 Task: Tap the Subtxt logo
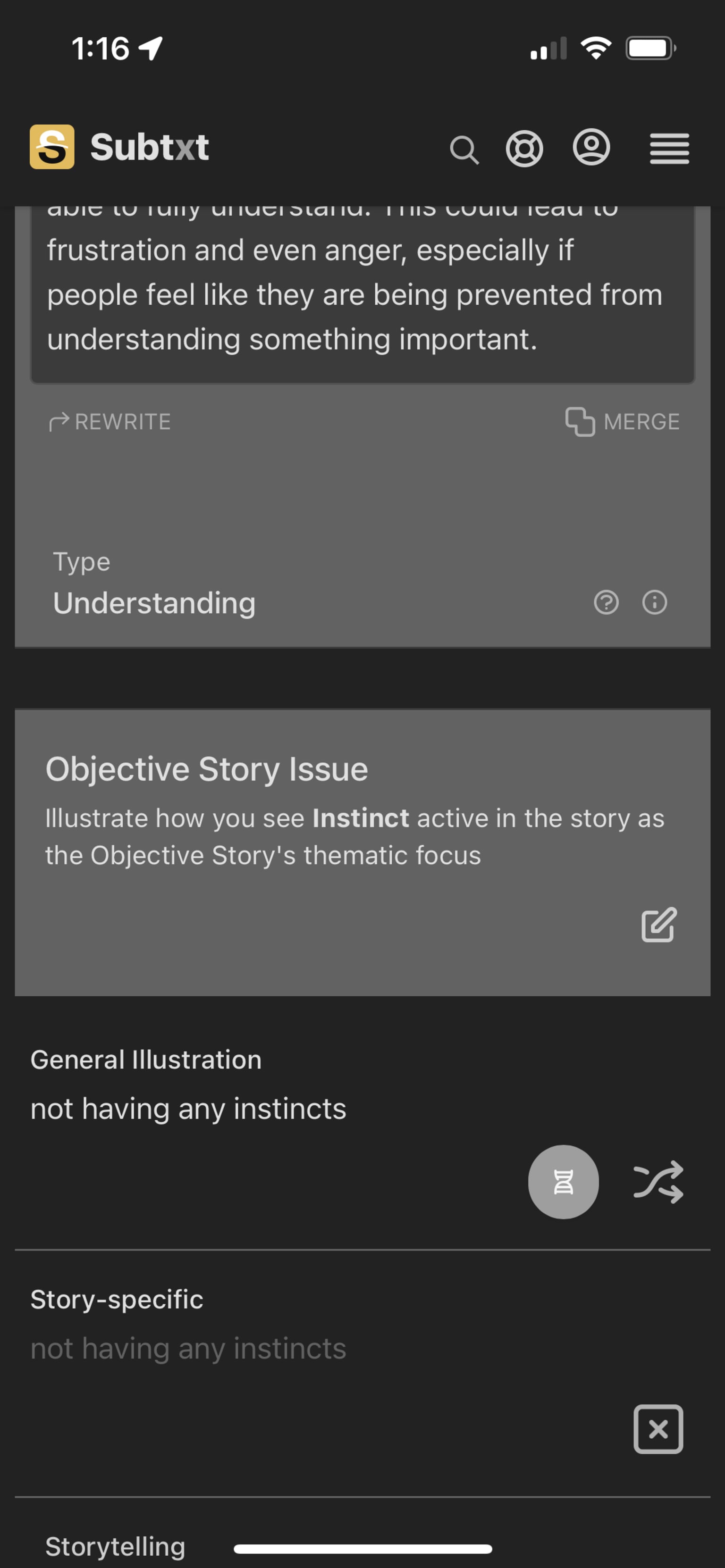119,147
